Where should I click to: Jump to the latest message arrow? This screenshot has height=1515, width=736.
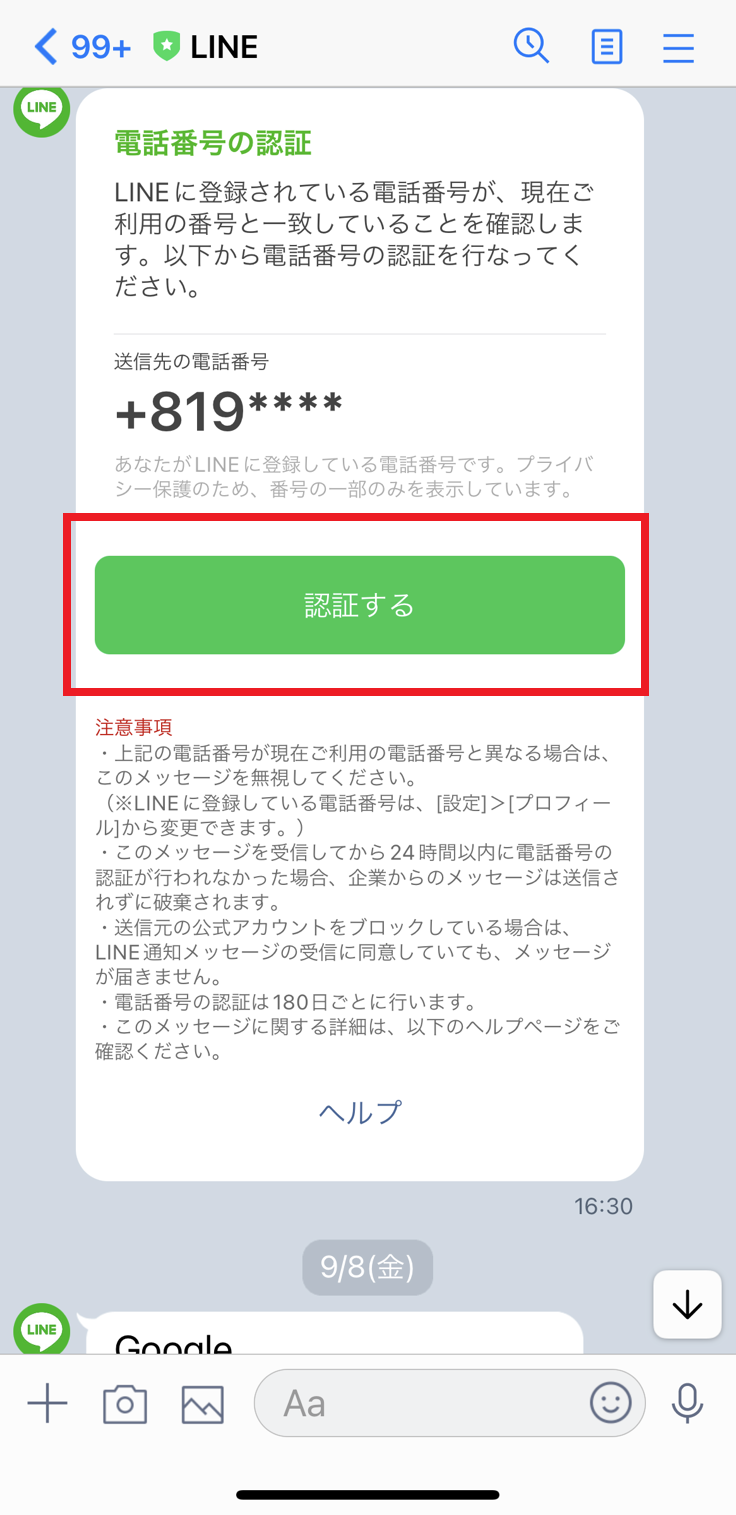pyautogui.click(x=687, y=1305)
